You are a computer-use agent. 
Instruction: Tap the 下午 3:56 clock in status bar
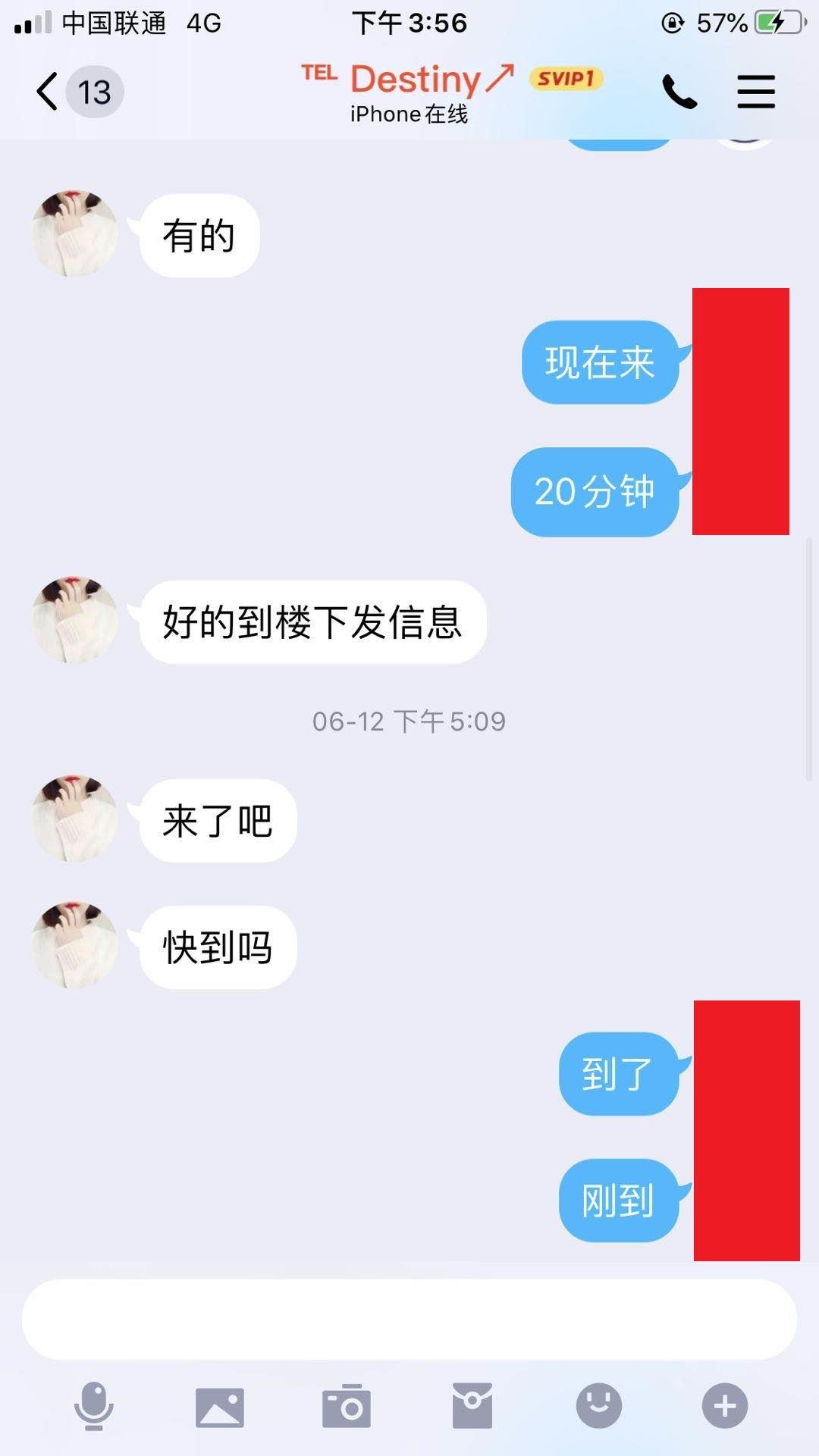tap(409, 23)
